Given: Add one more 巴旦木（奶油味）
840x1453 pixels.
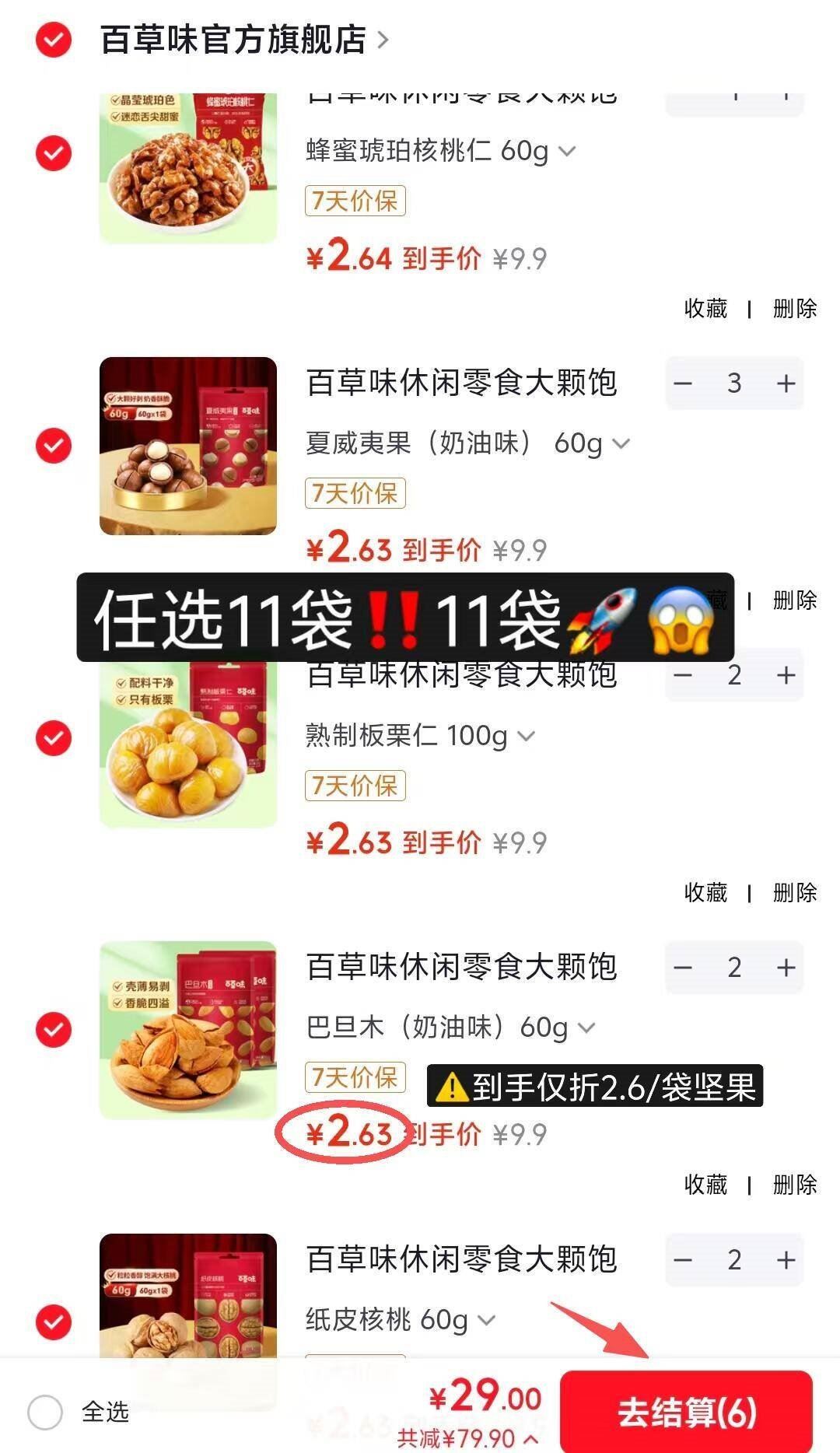Looking at the screenshot, I should click(x=786, y=968).
